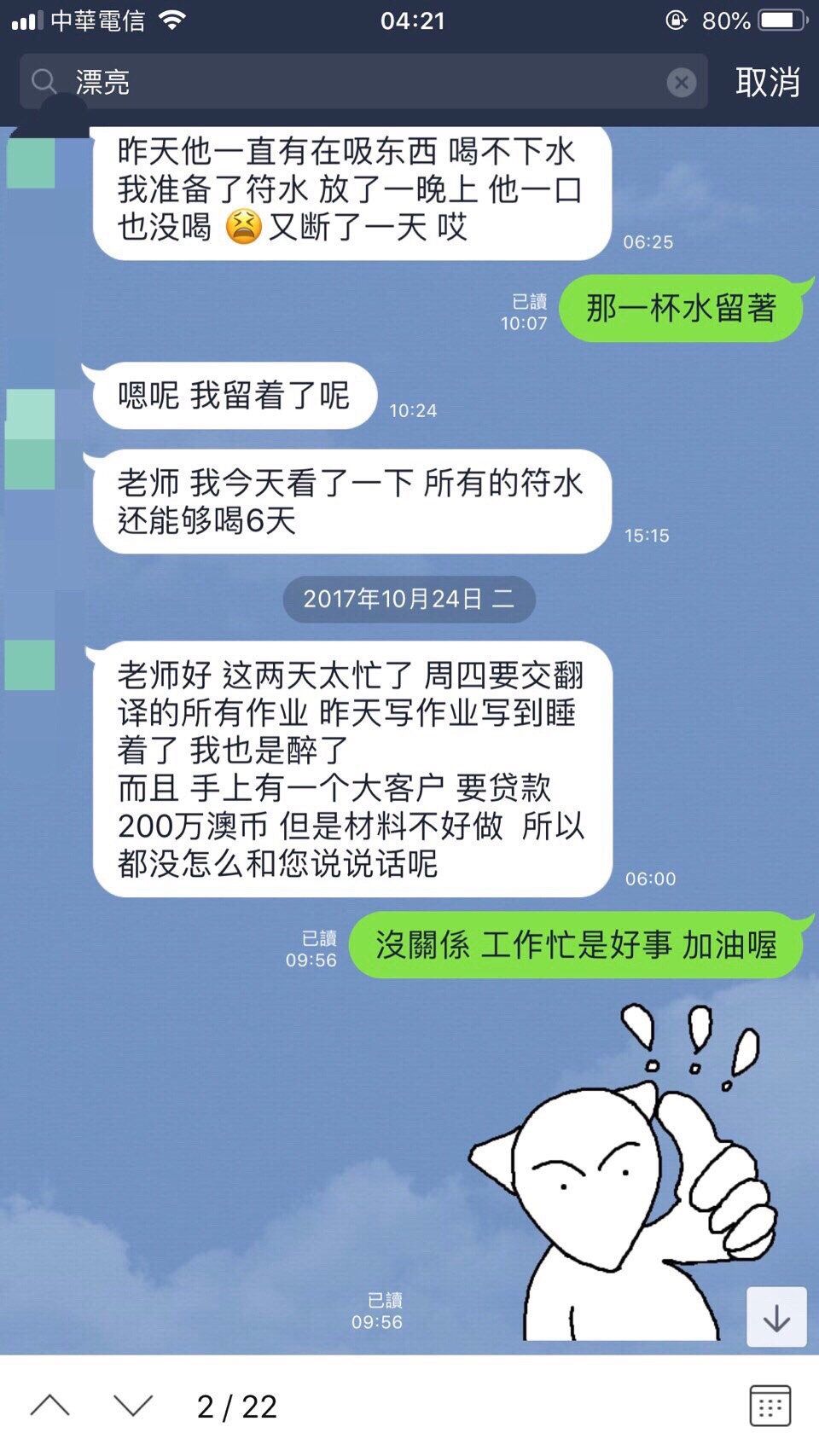This screenshot has height=1456, width=819.
Task: Go to previous search result
Action: pos(50,1406)
